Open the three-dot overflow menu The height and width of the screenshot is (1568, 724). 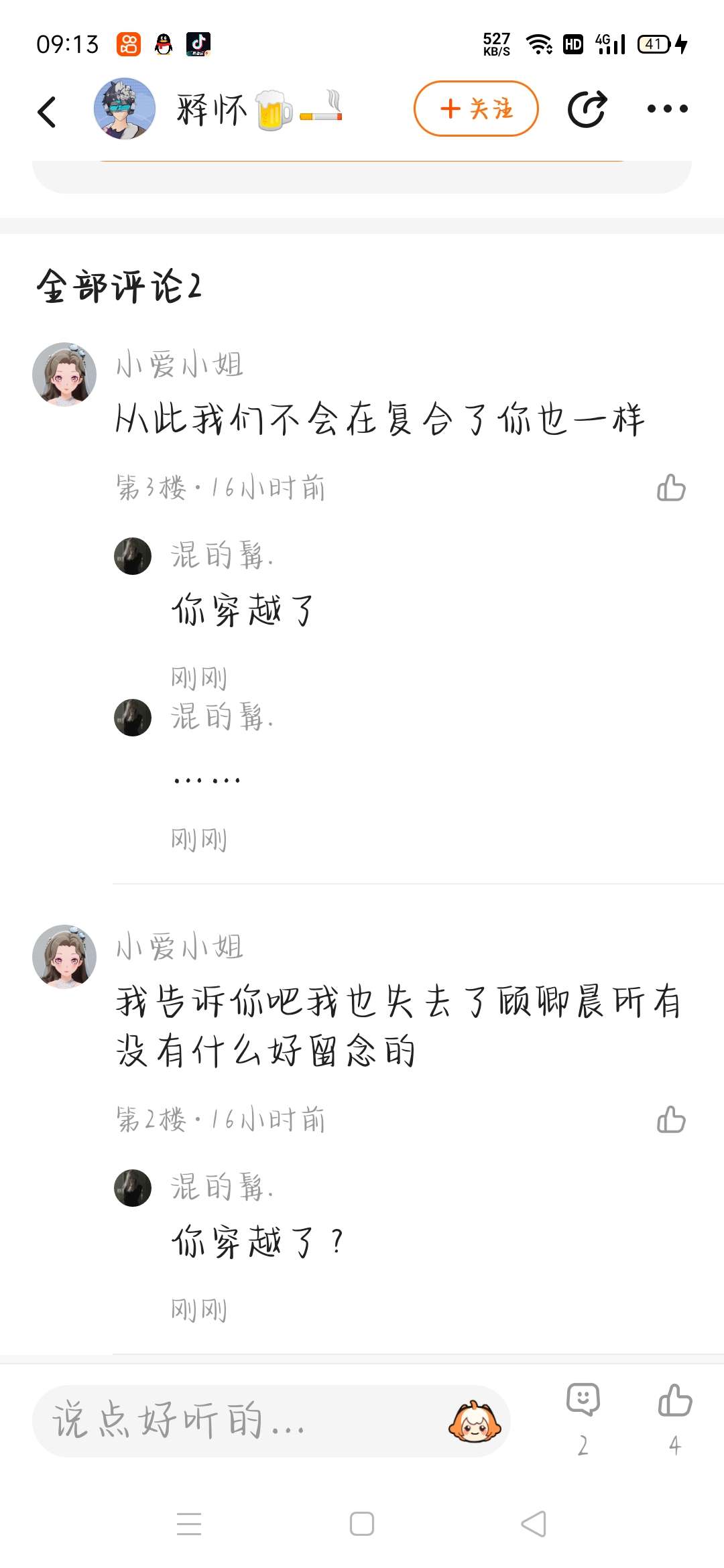pyautogui.click(x=667, y=109)
